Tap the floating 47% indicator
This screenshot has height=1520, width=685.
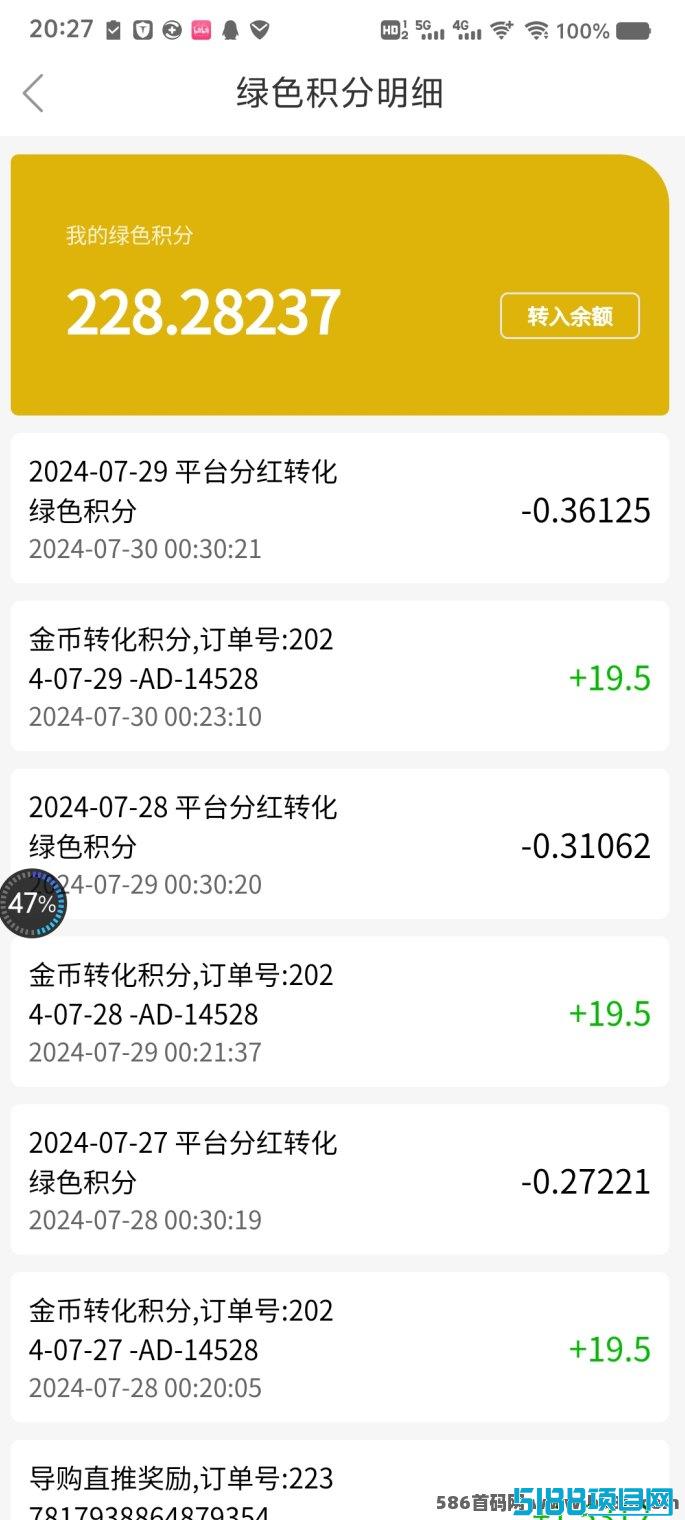click(x=32, y=903)
